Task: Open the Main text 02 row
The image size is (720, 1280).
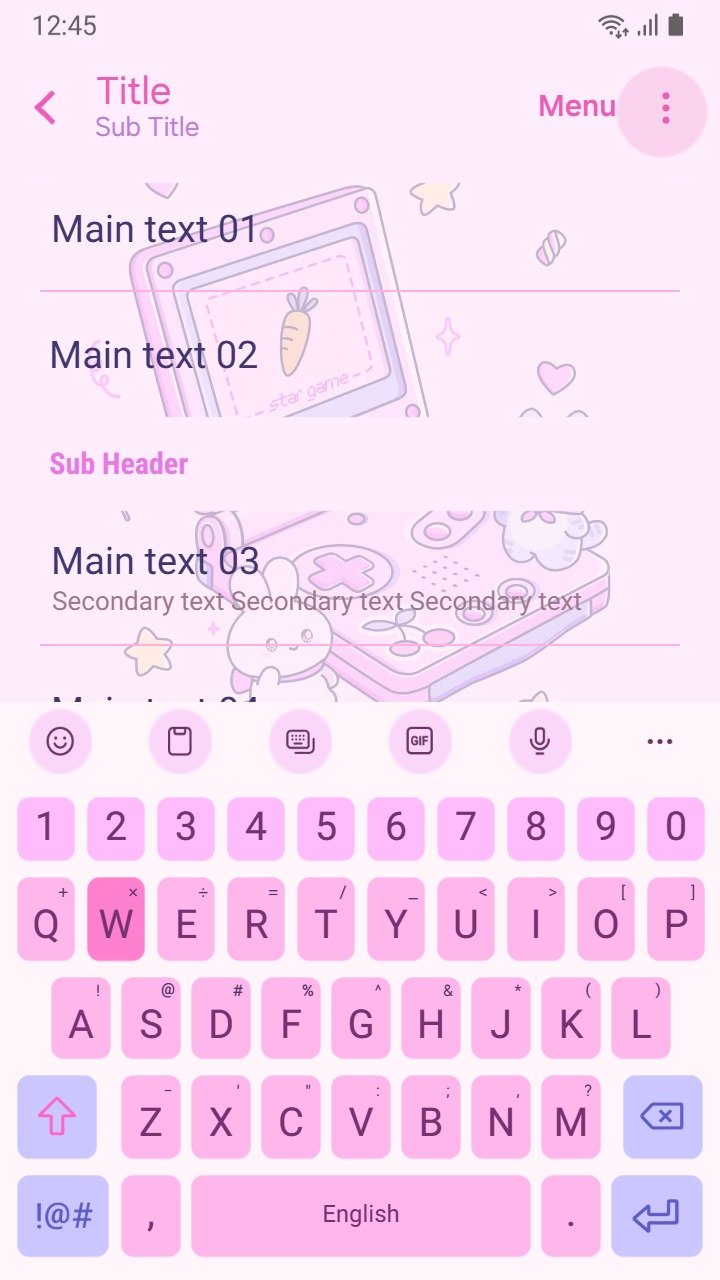Action: pos(360,355)
